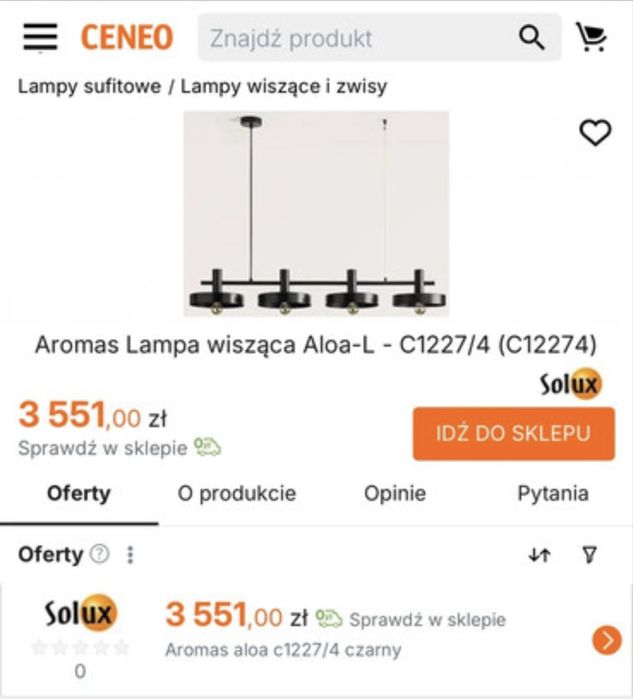Sort the offers list
This screenshot has height=699, width=633.
[x=540, y=555]
